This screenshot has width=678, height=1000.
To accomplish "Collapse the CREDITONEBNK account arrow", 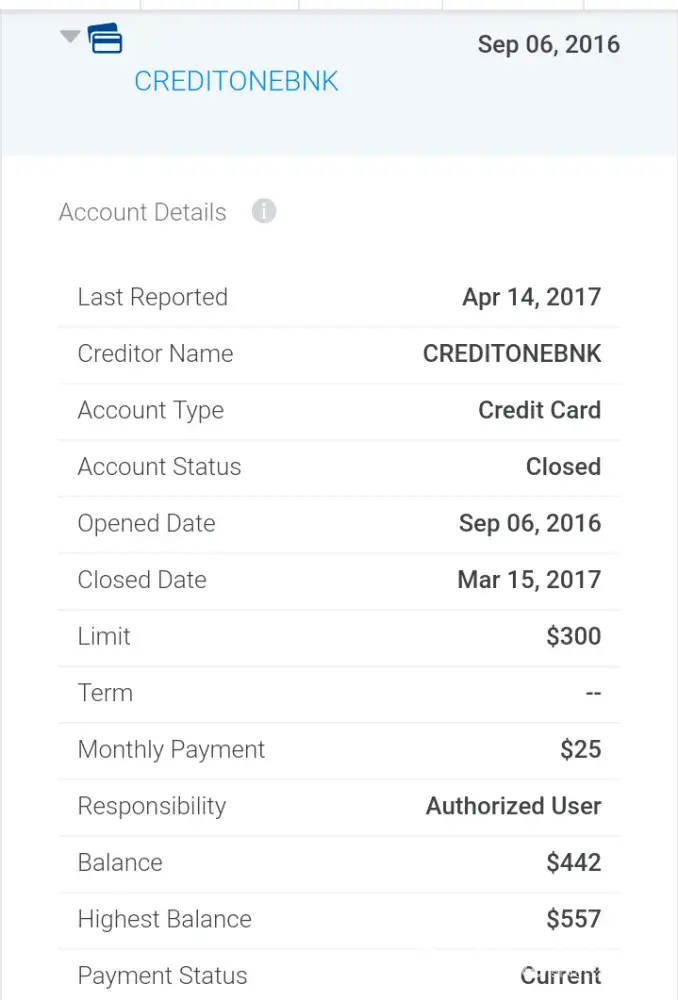I will click(x=69, y=37).
